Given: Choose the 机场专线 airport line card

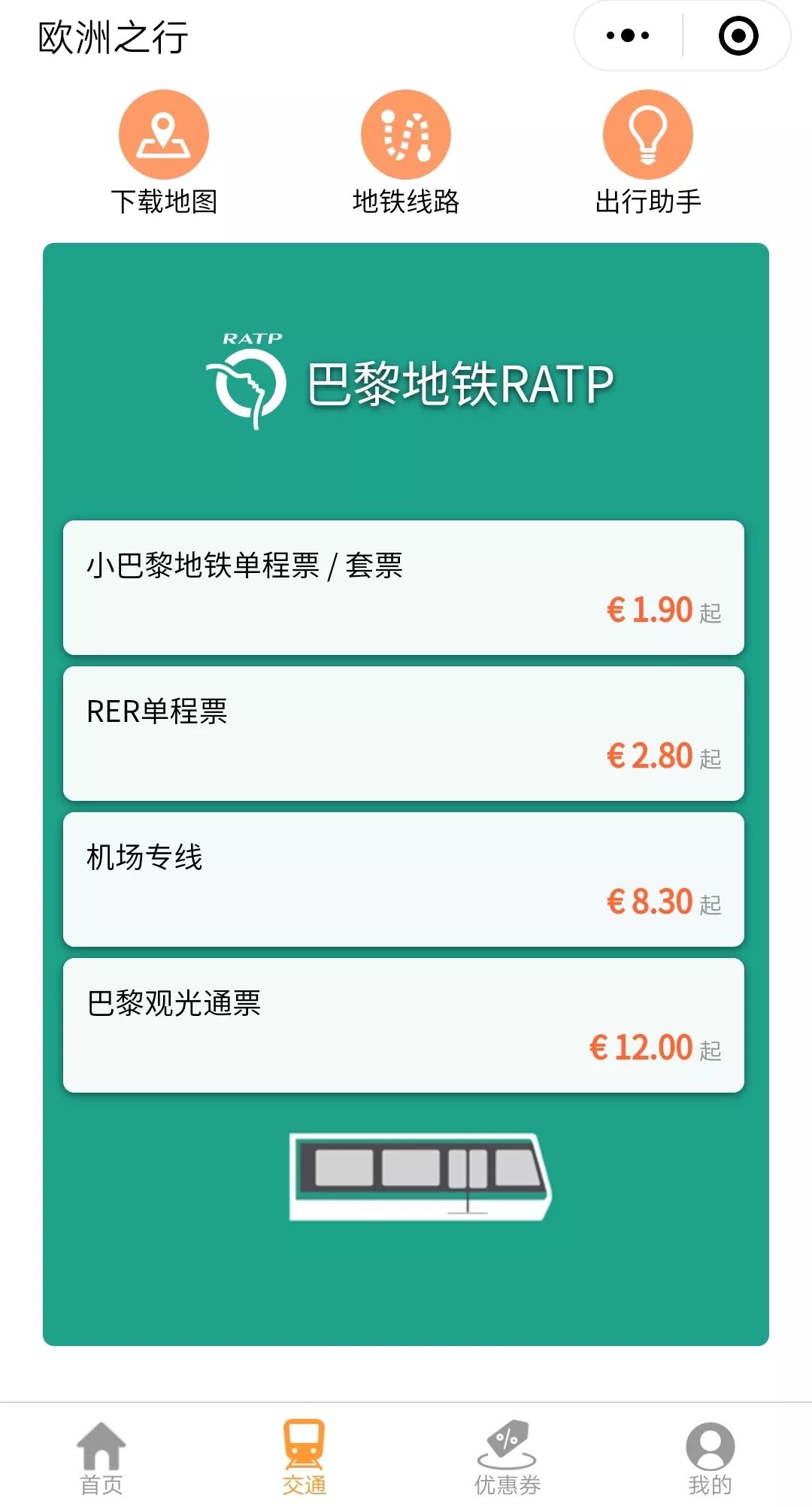Looking at the screenshot, I should pos(404,879).
